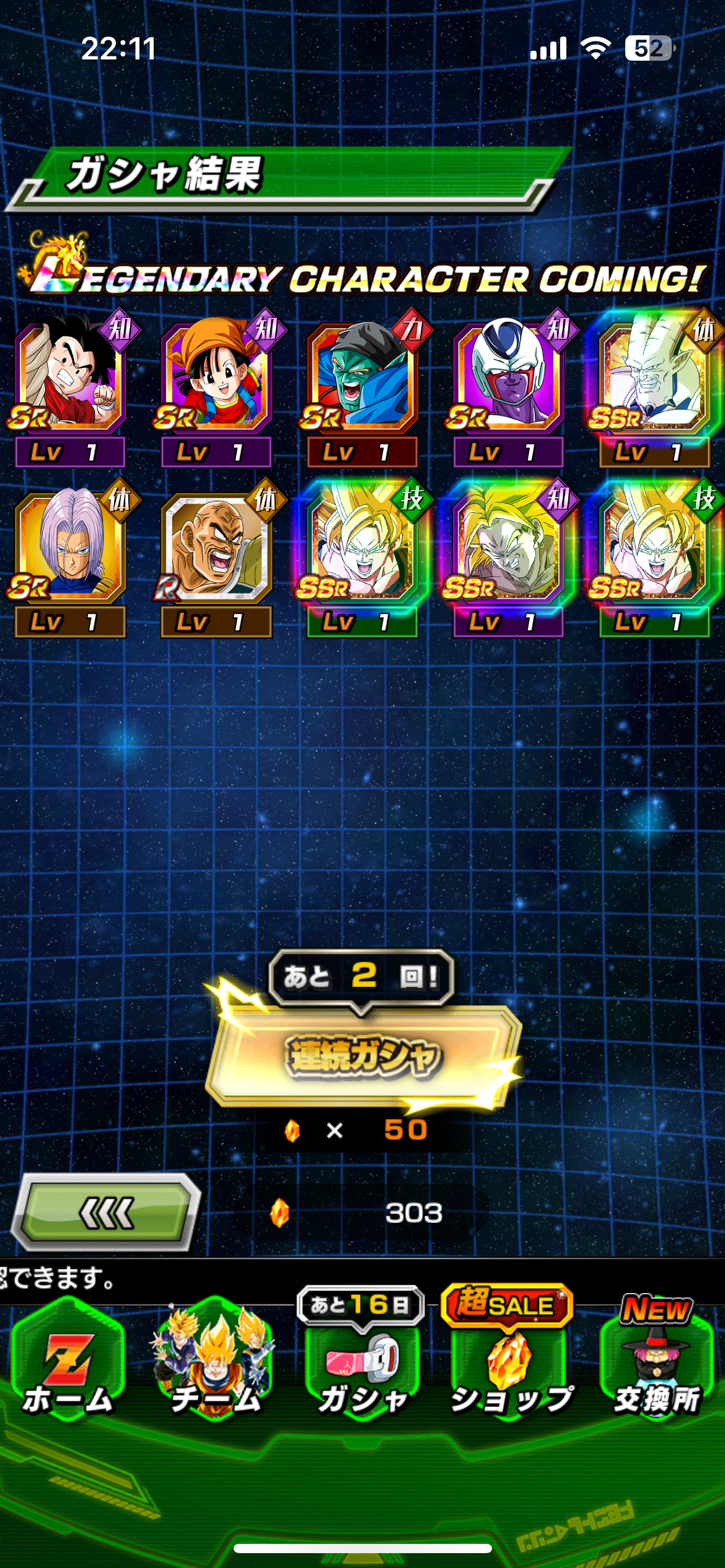Screen dimensions: 725x1568
Task: Go back with the green arrow button
Action: tap(107, 1213)
